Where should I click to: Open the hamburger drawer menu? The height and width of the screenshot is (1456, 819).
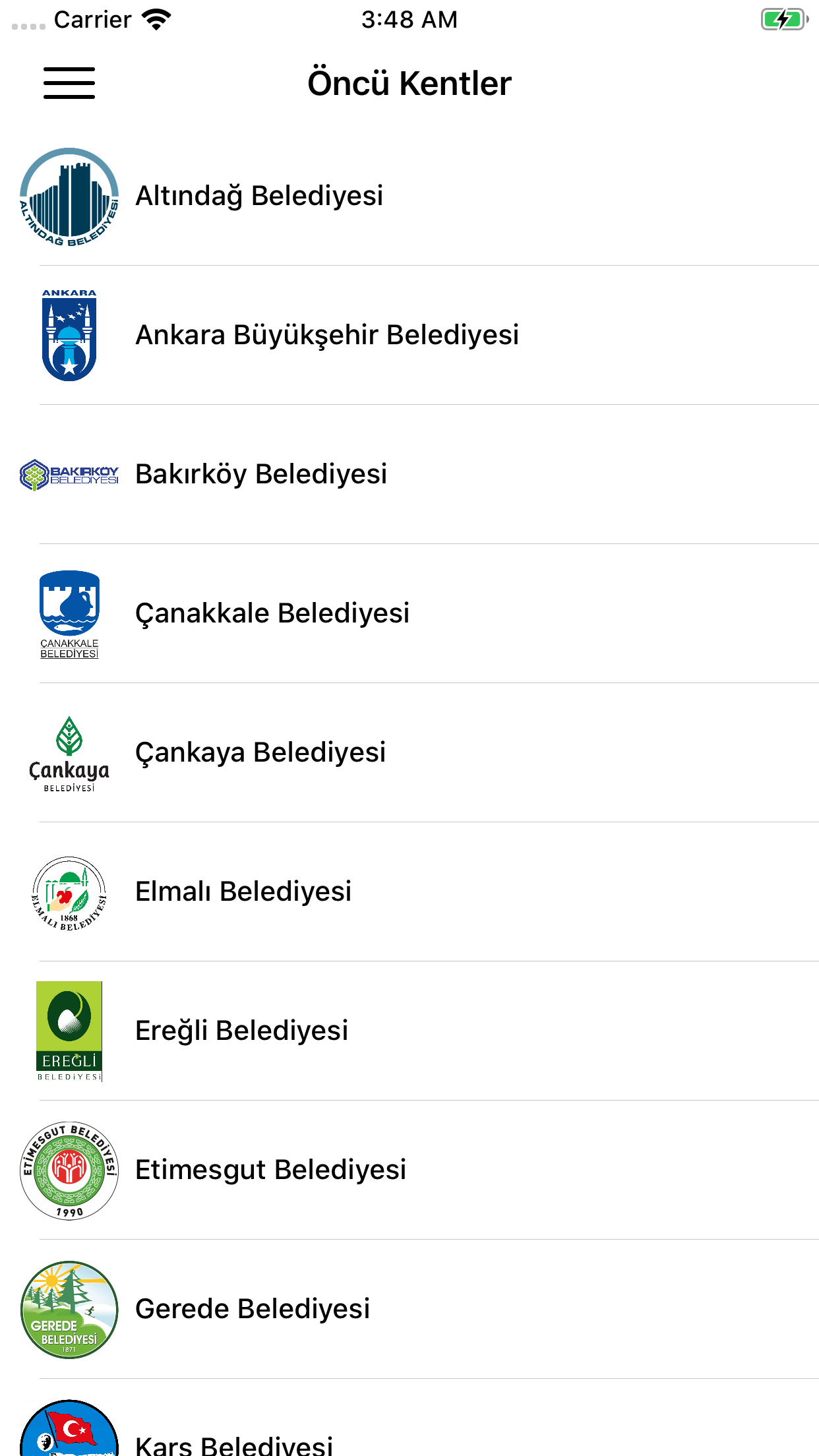(69, 83)
